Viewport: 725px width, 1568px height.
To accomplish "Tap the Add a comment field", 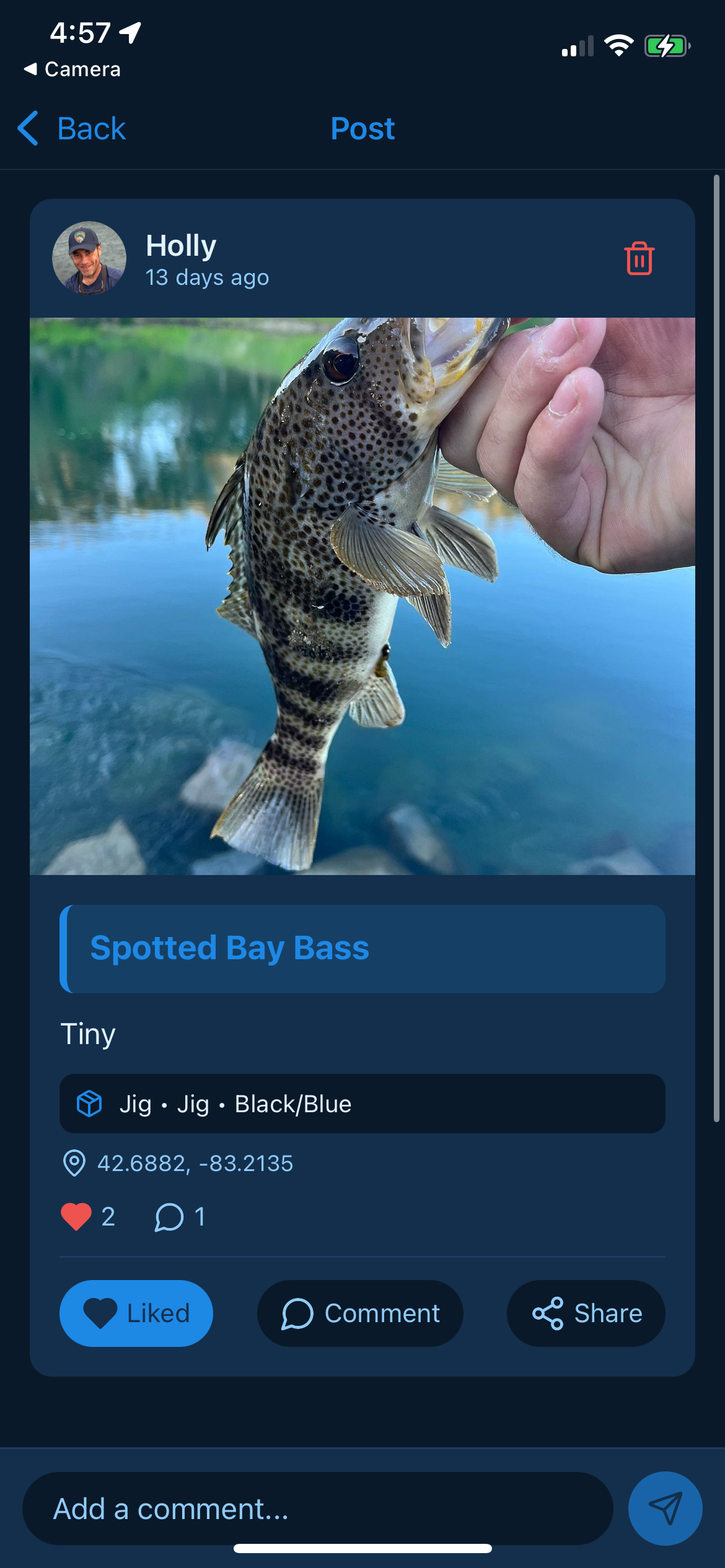I will pos(310,1509).
